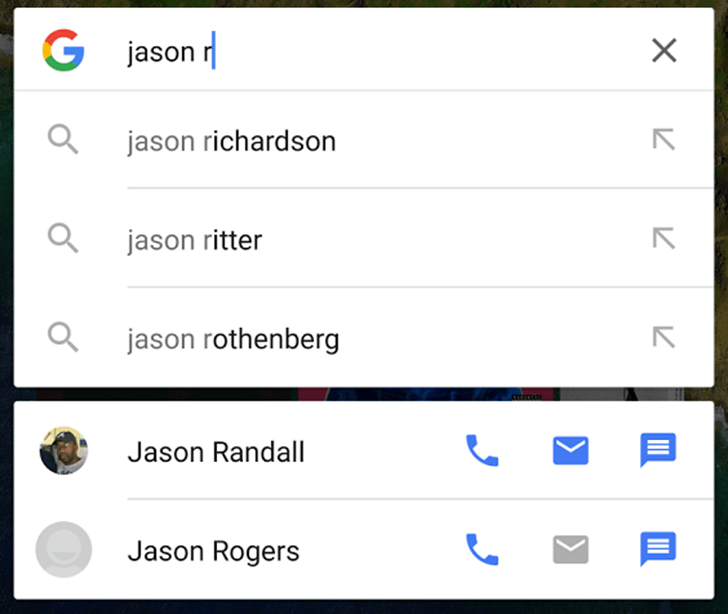This screenshot has height=614, width=728.
Task: Email Jason Randall
Action: pyautogui.click(x=570, y=452)
